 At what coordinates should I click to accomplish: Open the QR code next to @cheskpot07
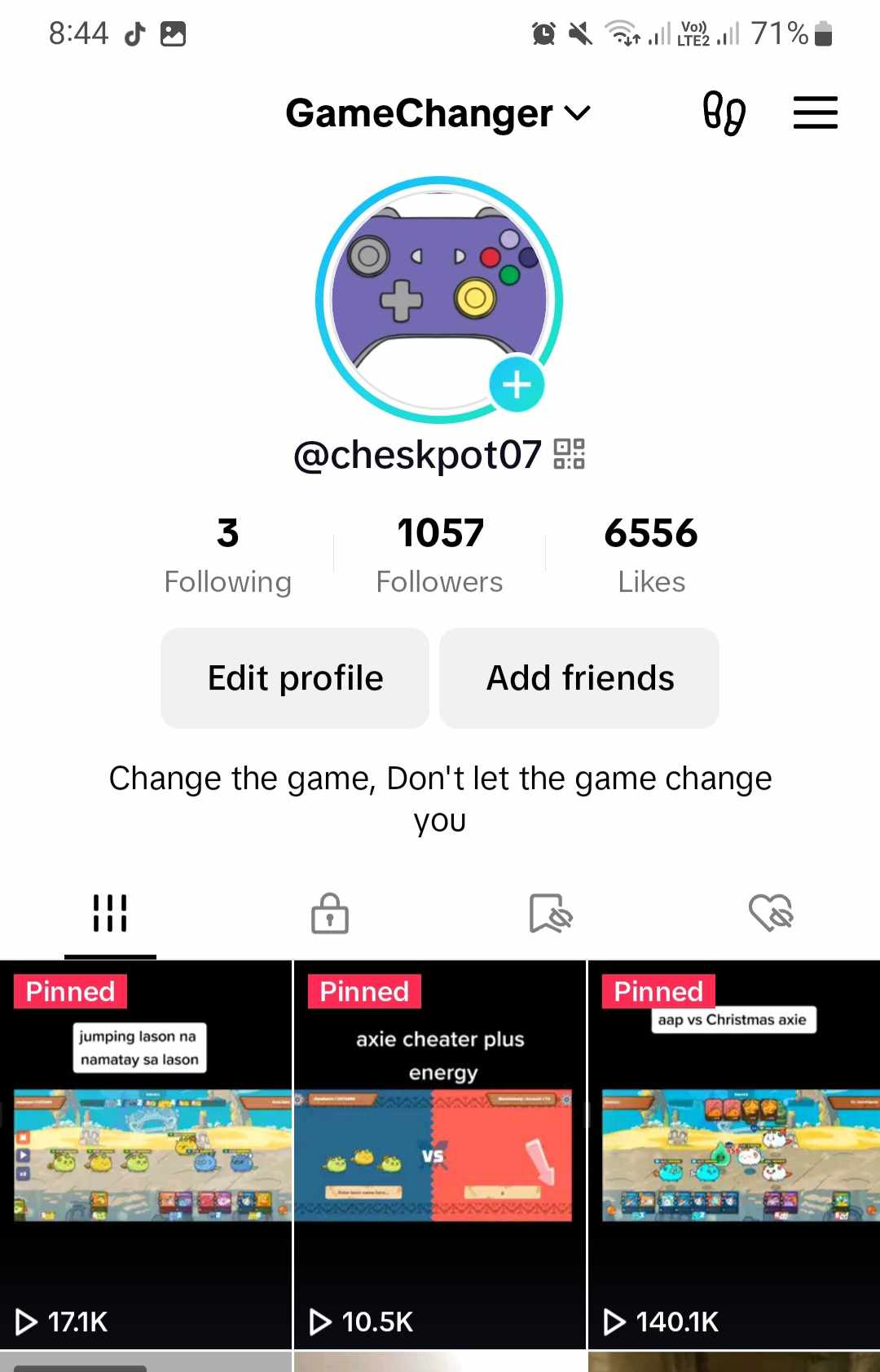click(569, 454)
